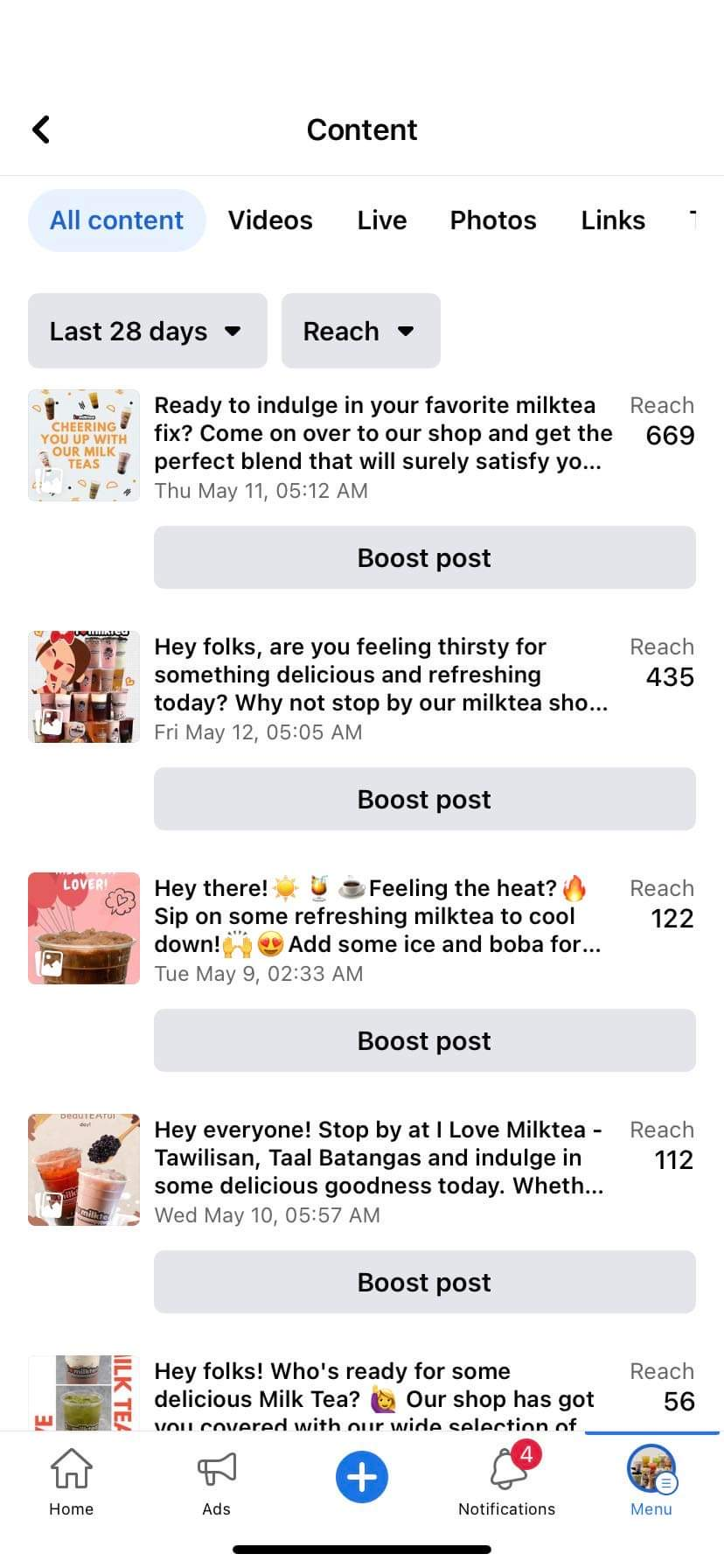Boost the Feeling the heat post
Viewport: 724px width, 1568px height.
(424, 1040)
